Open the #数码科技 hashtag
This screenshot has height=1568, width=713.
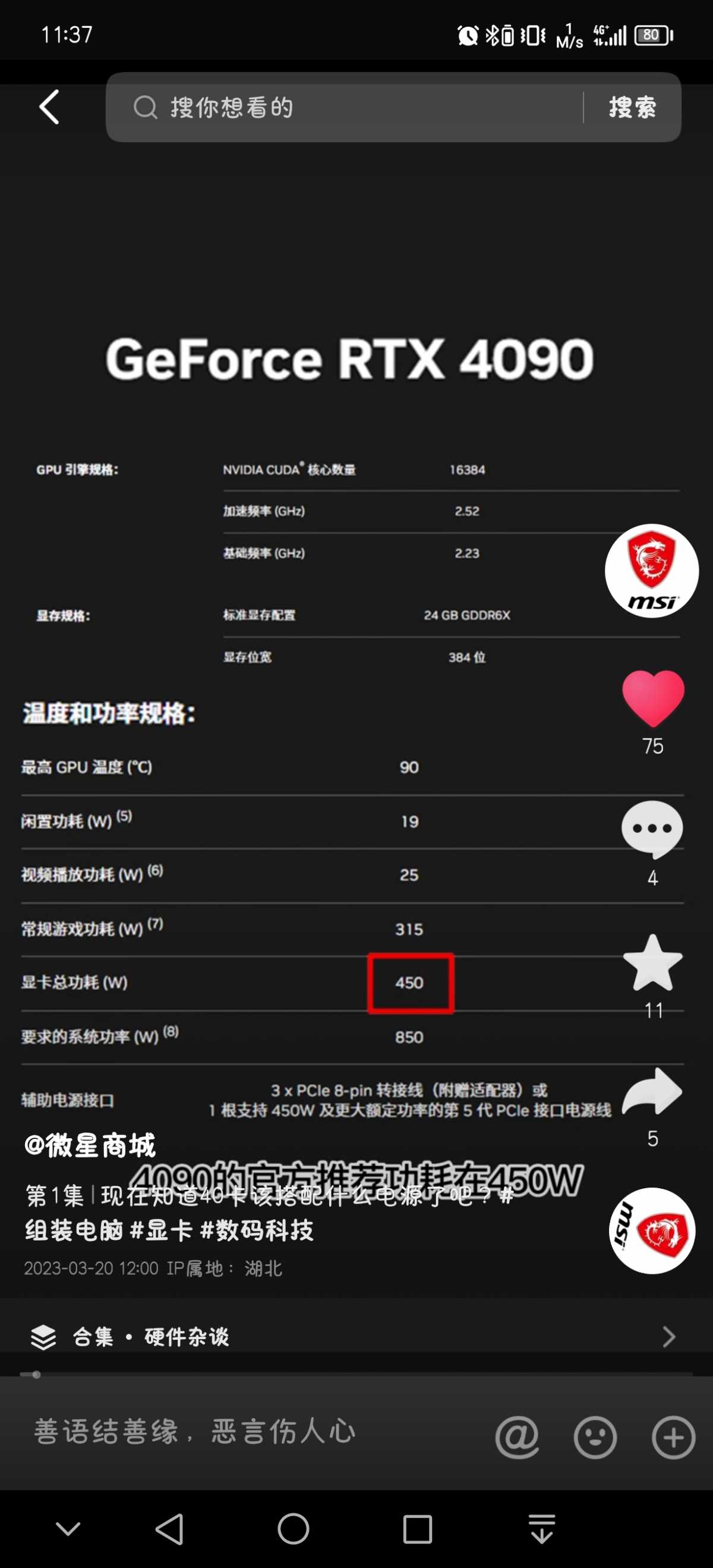pos(257,1230)
